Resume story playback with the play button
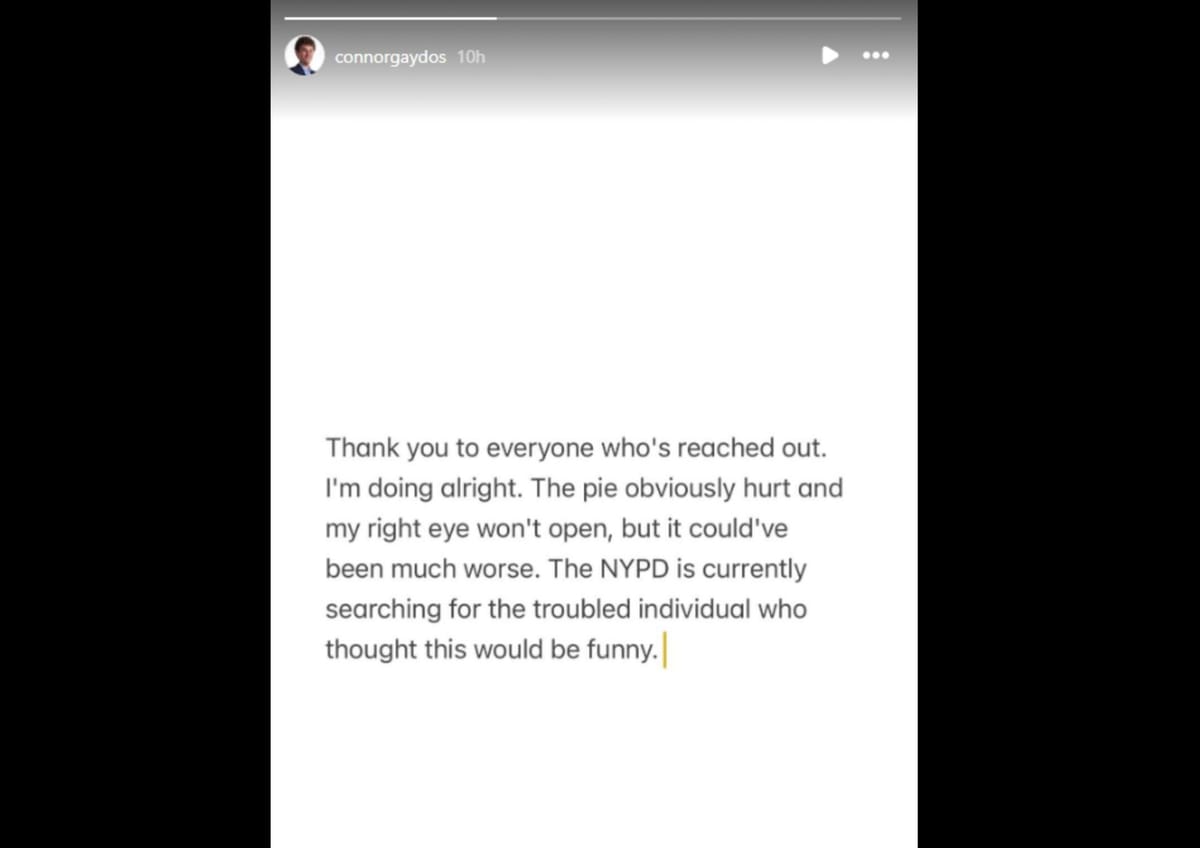The height and width of the screenshot is (848, 1200). pyautogui.click(x=830, y=55)
